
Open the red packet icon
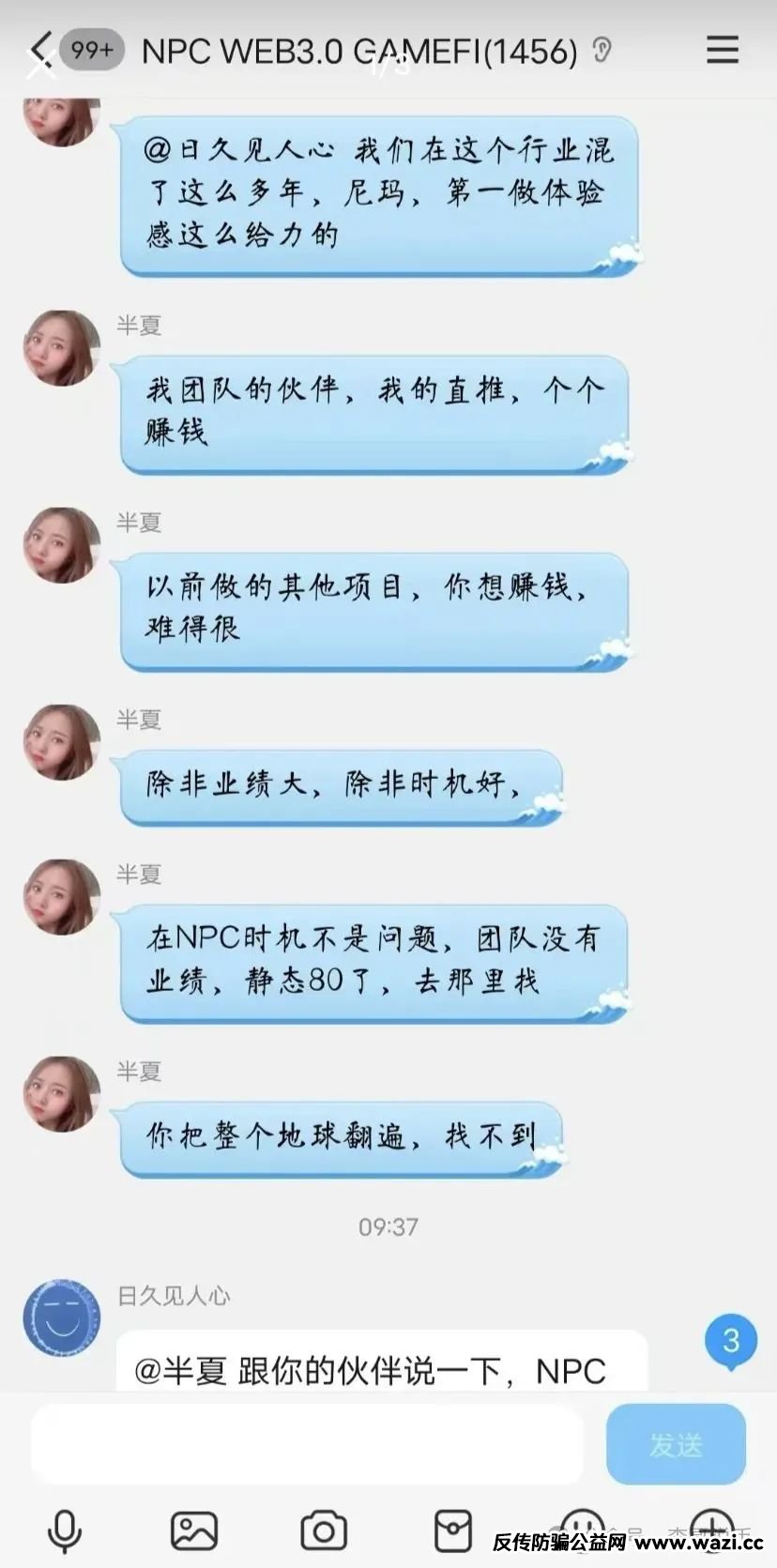click(x=452, y=1531)
